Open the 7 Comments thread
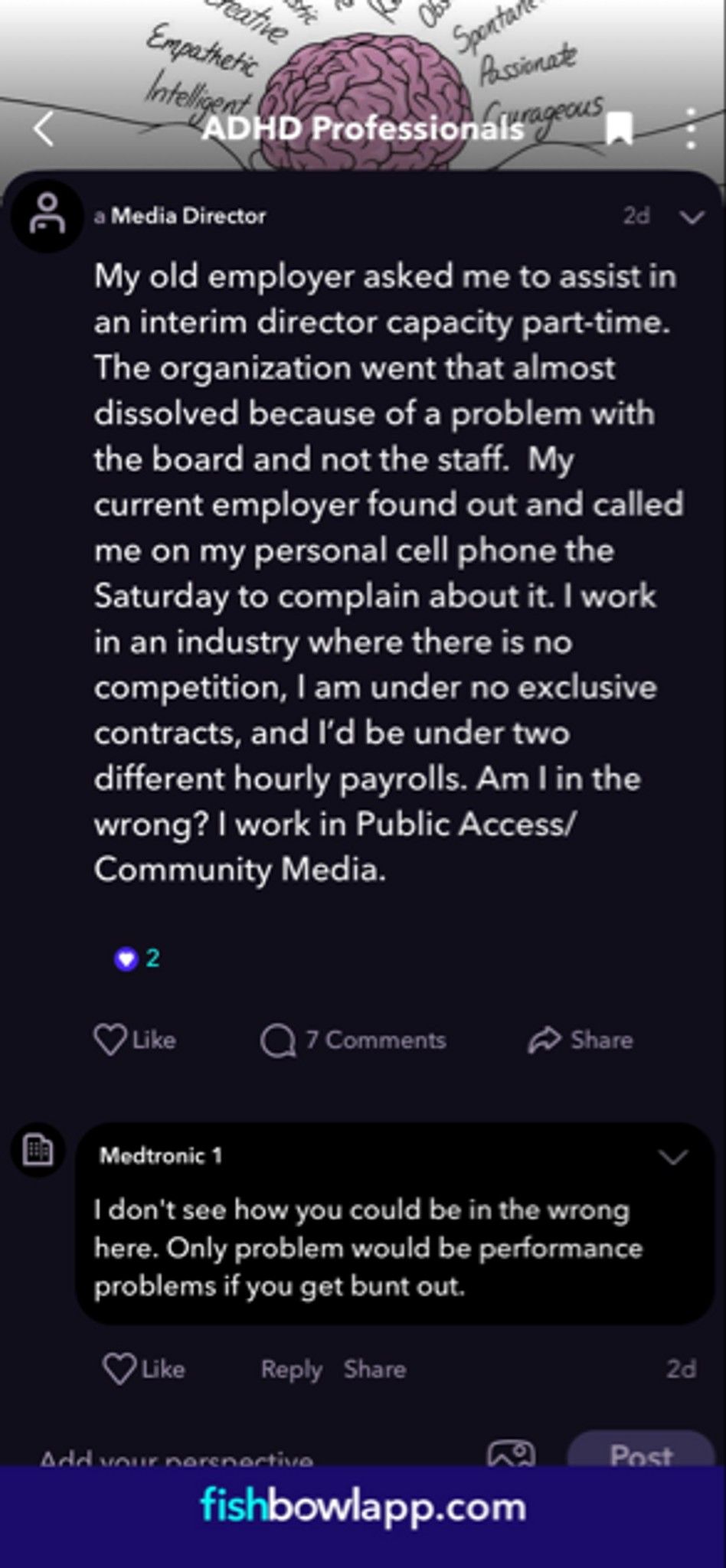The height and width of the screenshot is (1568, 726). tap(353, 1040)
